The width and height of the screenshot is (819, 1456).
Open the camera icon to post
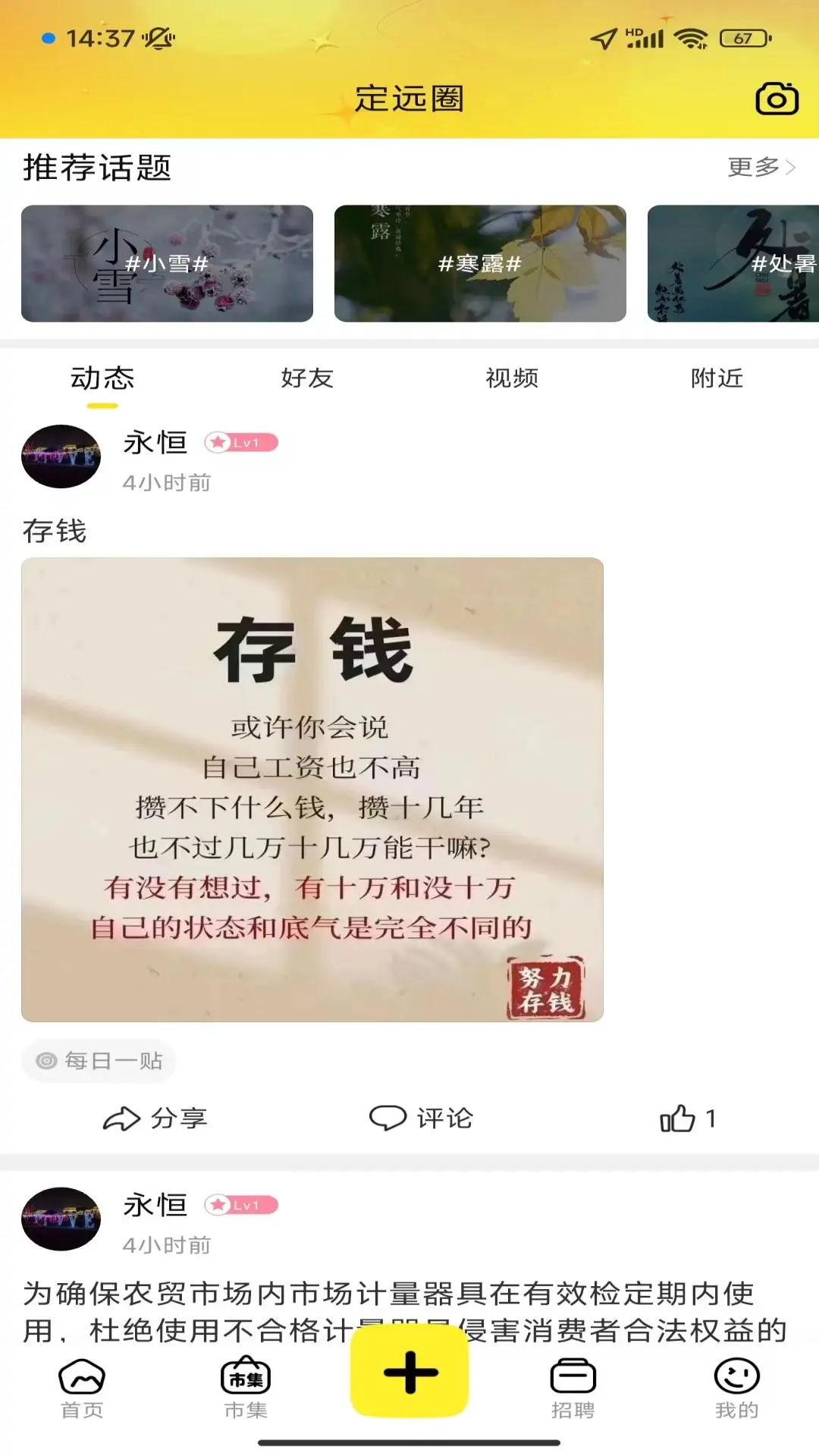tap(777, 99)
